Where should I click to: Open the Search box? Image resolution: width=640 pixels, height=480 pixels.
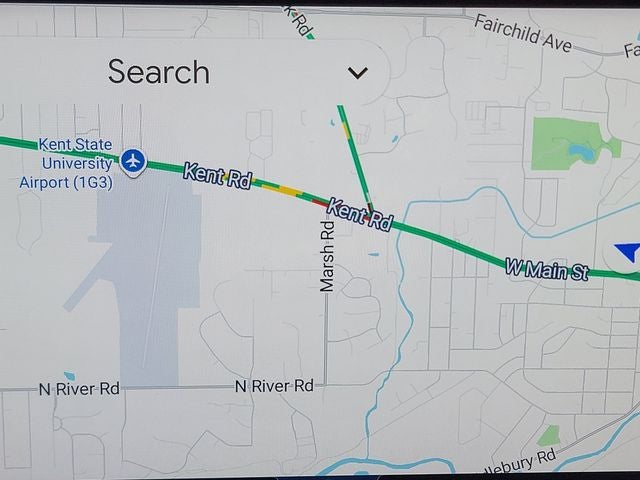tap(160, 72)
